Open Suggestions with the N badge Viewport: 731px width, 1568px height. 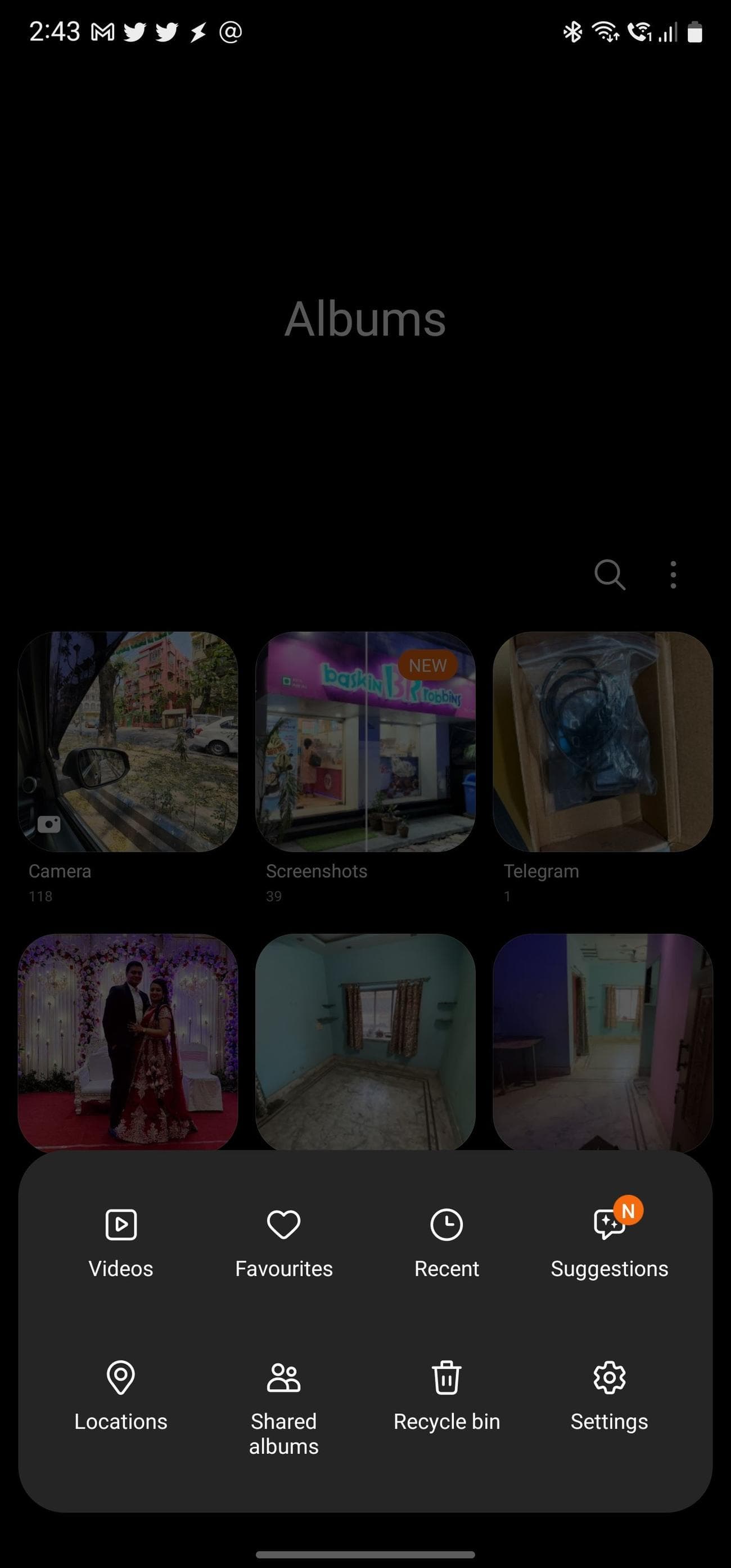[610, 1225]
